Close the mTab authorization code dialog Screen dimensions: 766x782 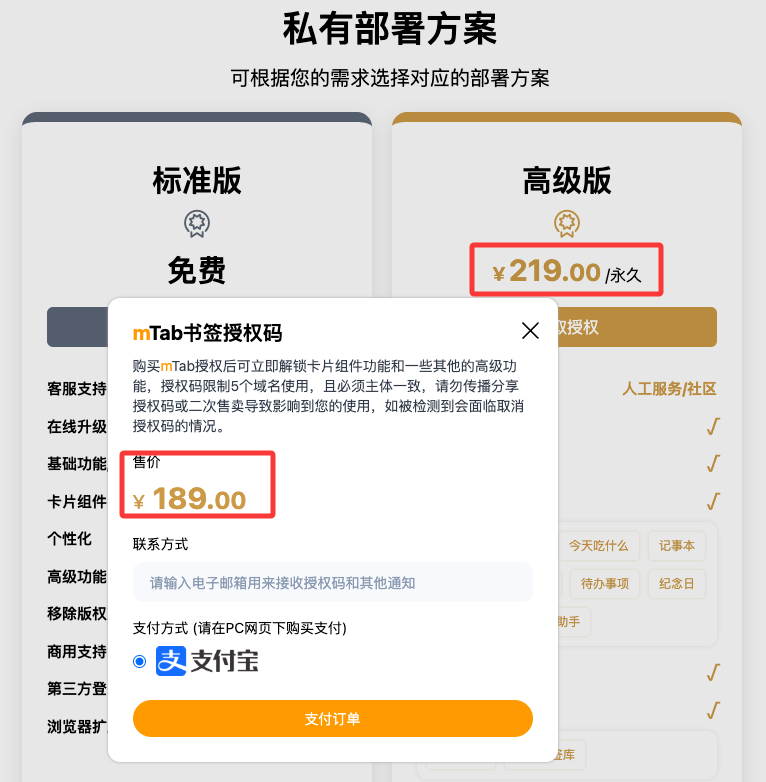[530, 331]
